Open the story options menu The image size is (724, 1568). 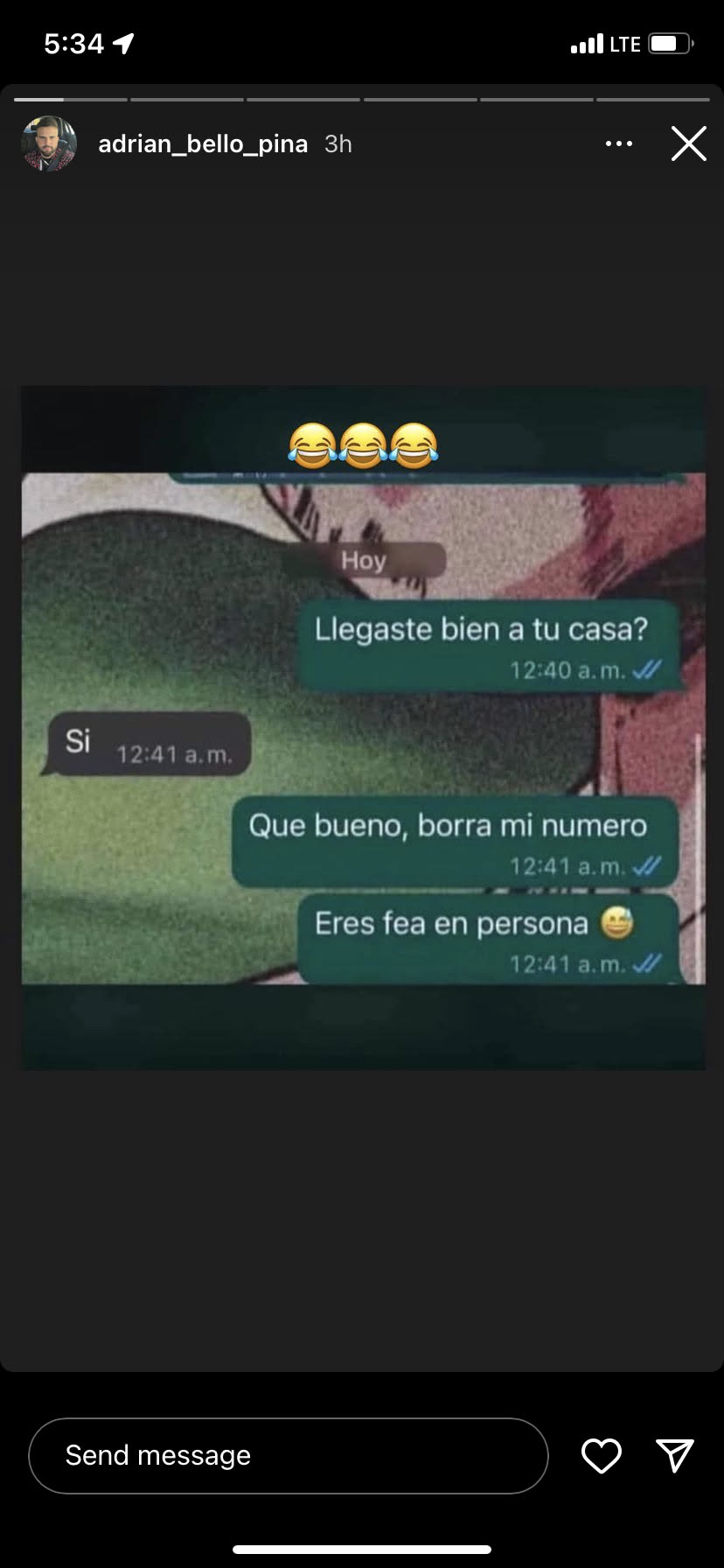pyautogui.click(x=619, y=143)
